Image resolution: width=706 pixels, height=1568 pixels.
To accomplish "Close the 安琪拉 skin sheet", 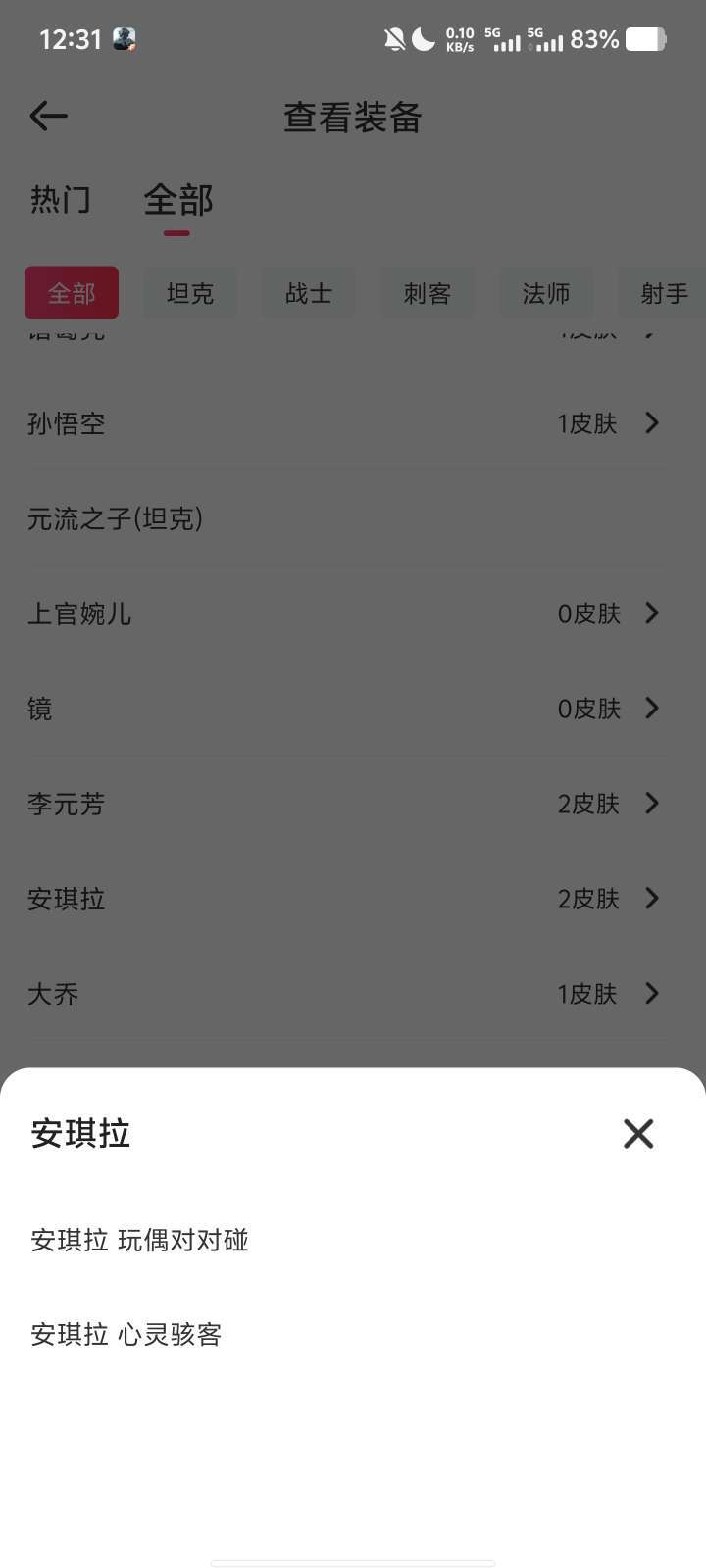I will pyautogui.click(x=637, y=1133).
